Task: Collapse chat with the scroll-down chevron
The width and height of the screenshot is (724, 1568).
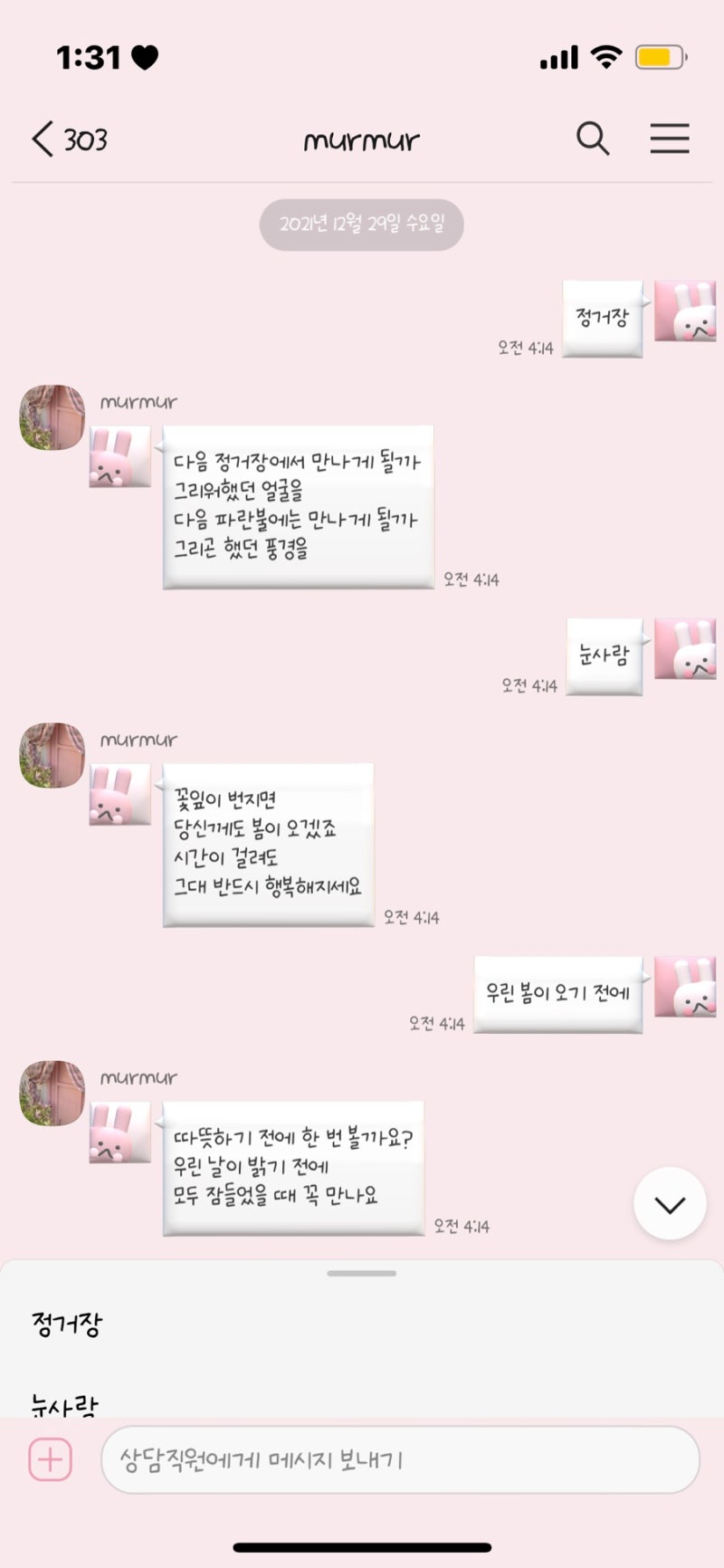Action: click(670, 1204)
